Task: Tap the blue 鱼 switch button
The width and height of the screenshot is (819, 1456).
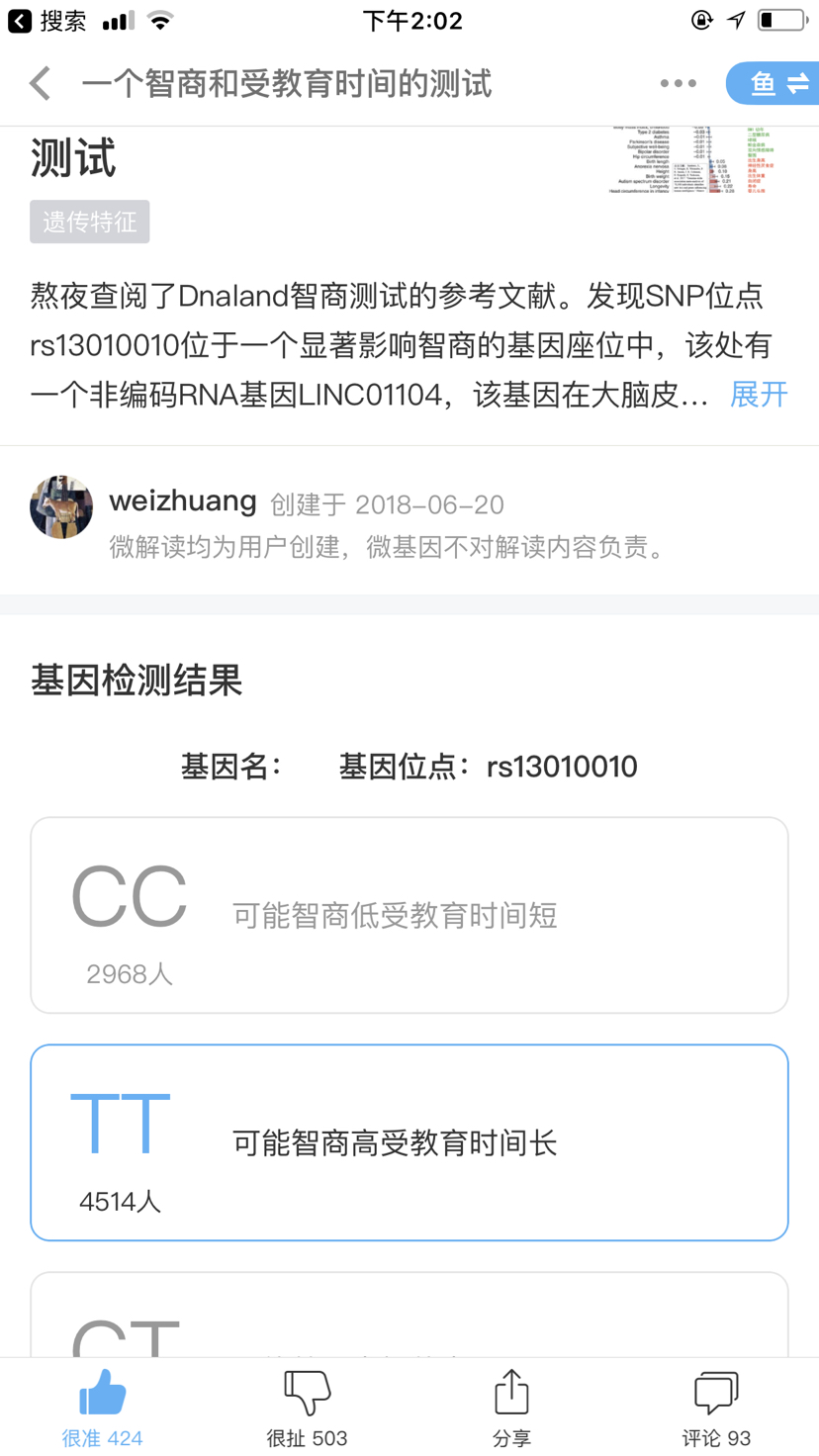Action: tap(773, 84)
